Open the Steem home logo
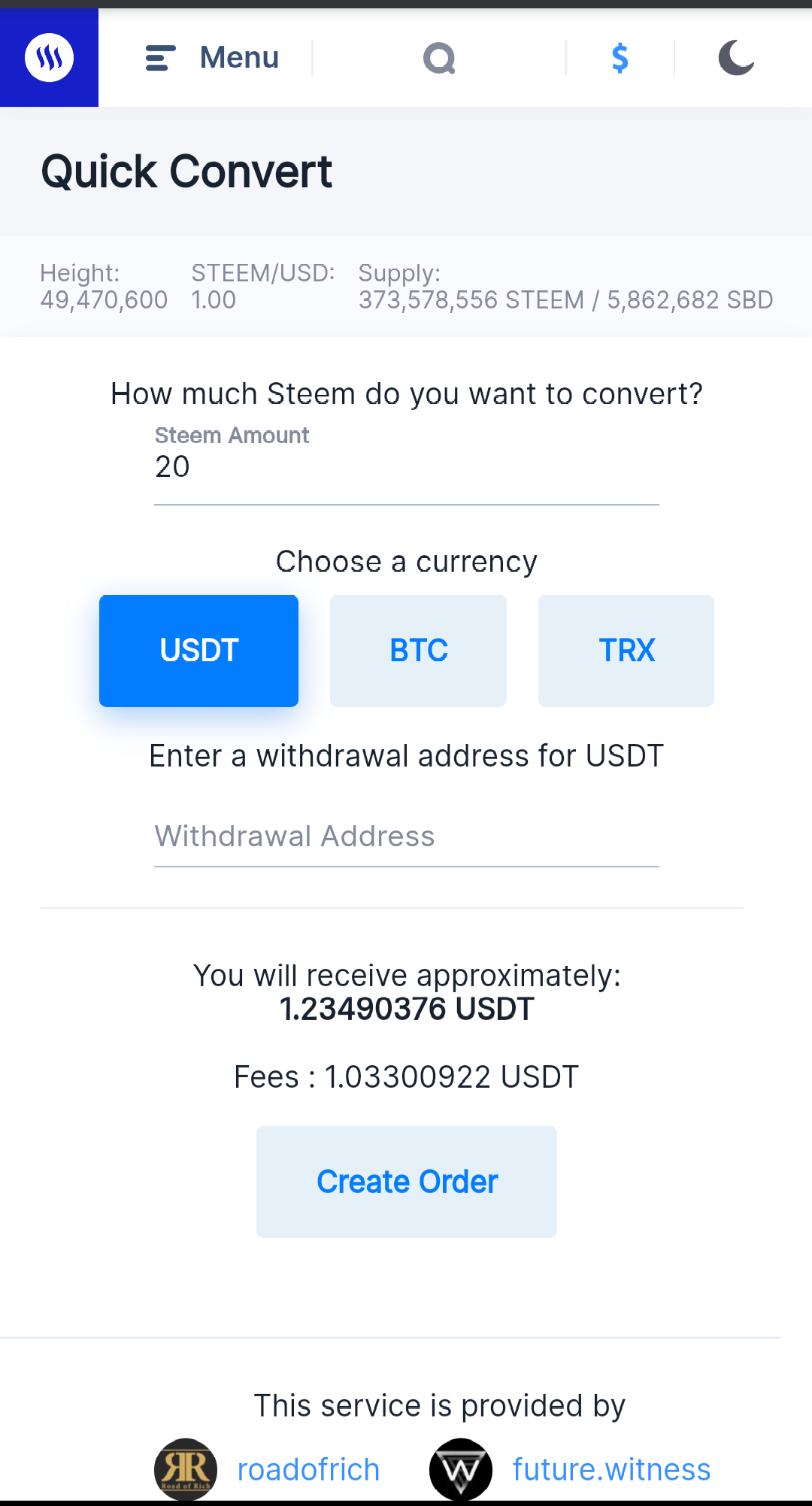The height and width of the screenshot is (1506, 812). 49,57
